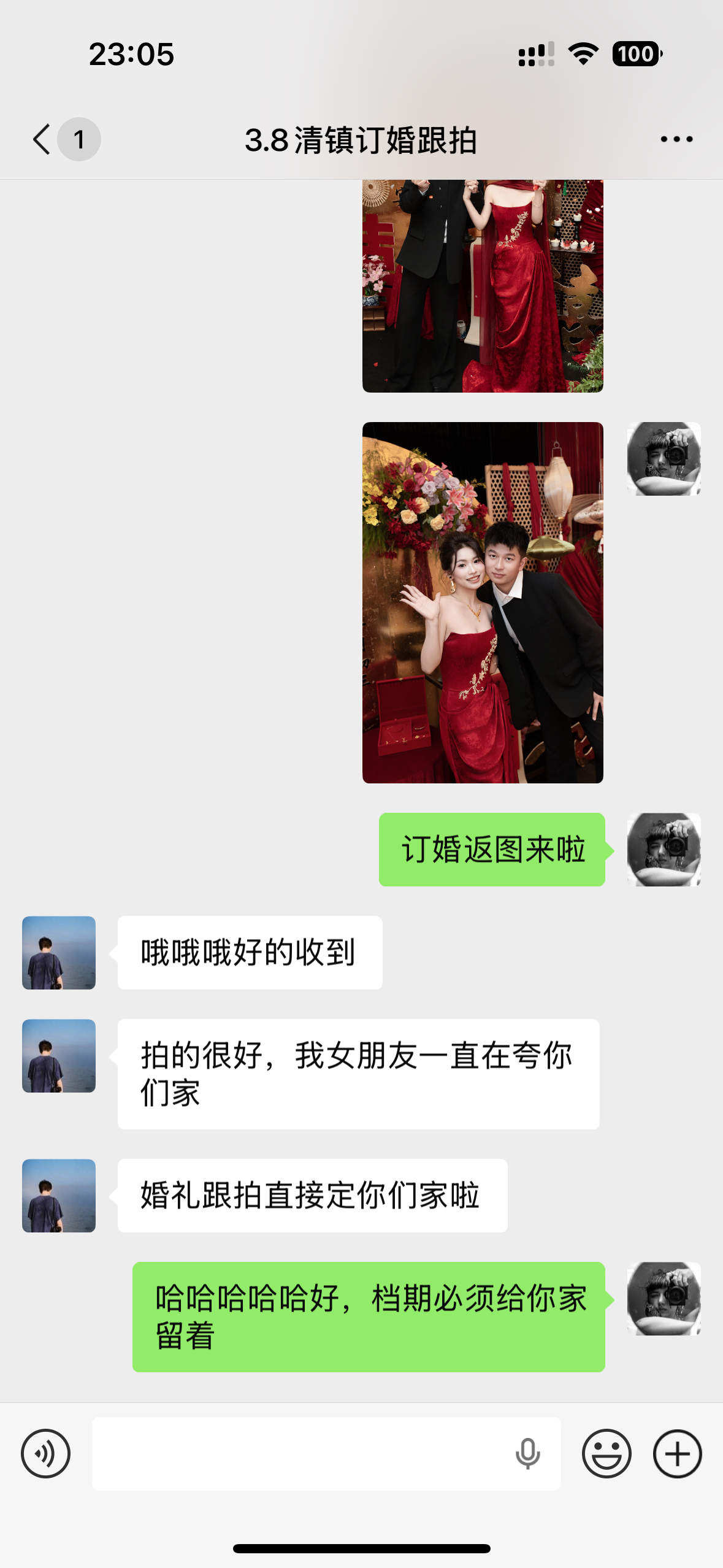Open the plus attachments menu

coord(677,1453)
